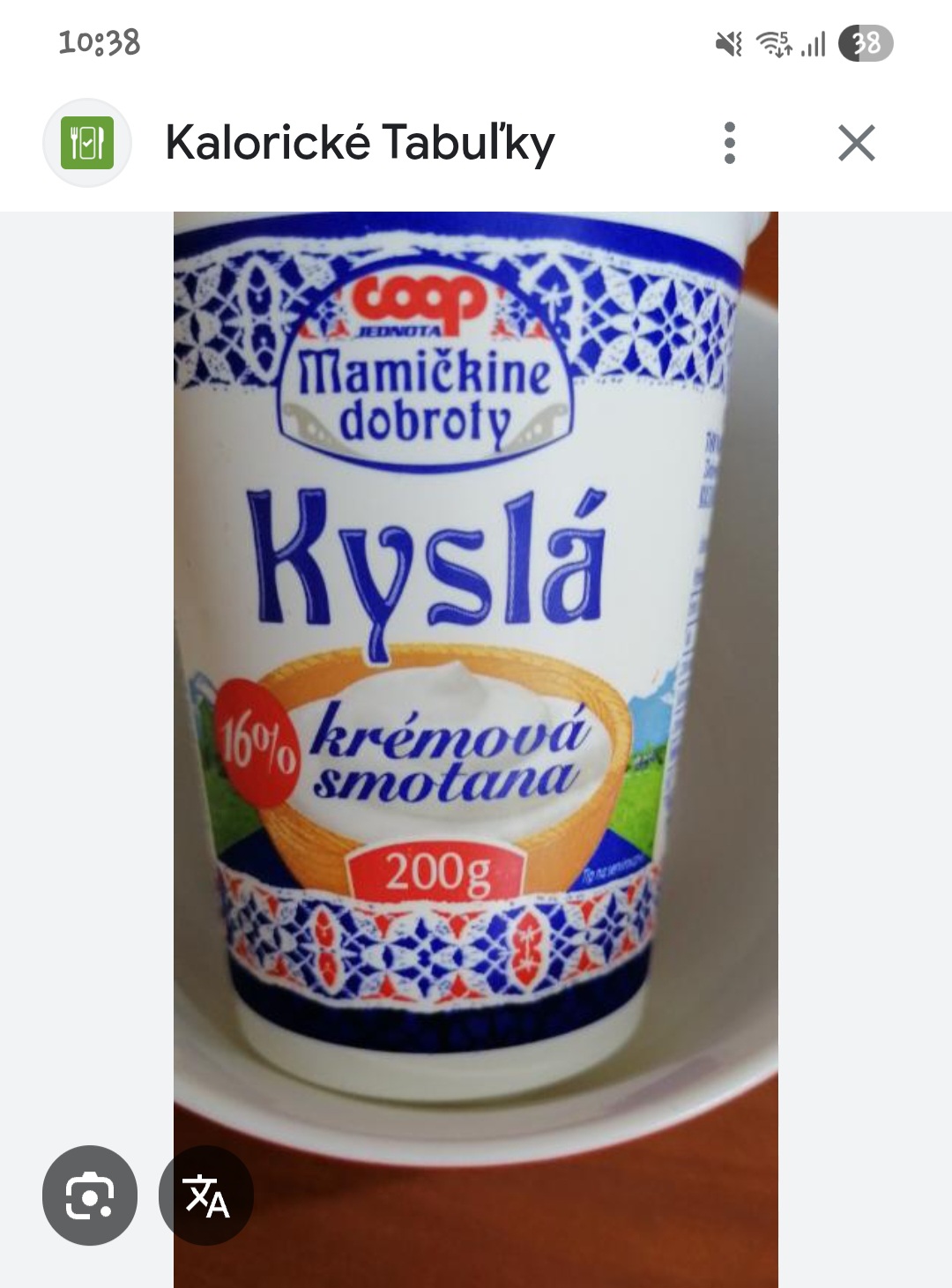This screenshot has height=1288, width=952.
Task: Open the three-dot overflow menu
Action: click(729, 143)
